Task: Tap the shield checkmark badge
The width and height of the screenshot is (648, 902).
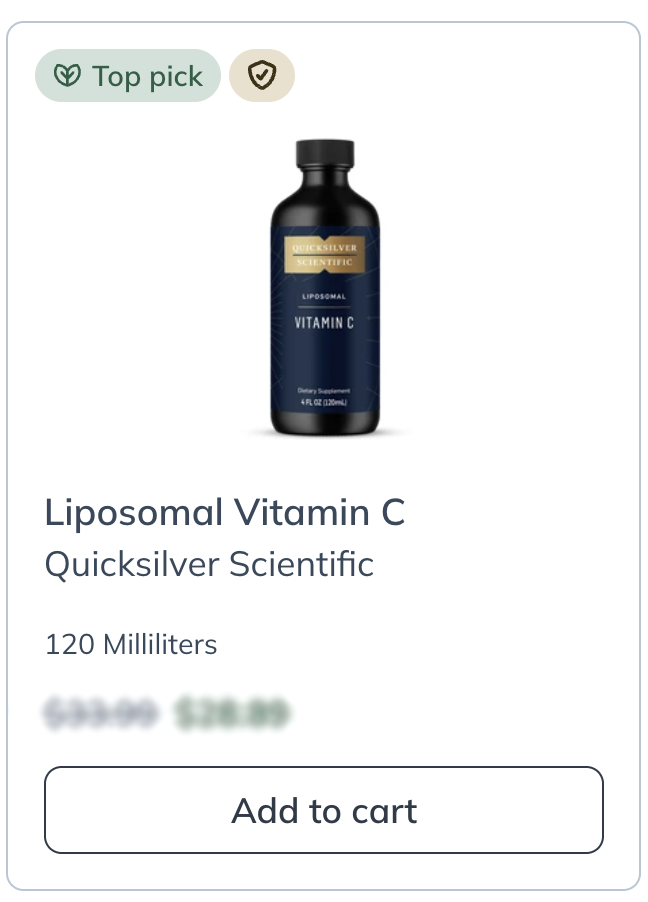Action: pos(262,76)
